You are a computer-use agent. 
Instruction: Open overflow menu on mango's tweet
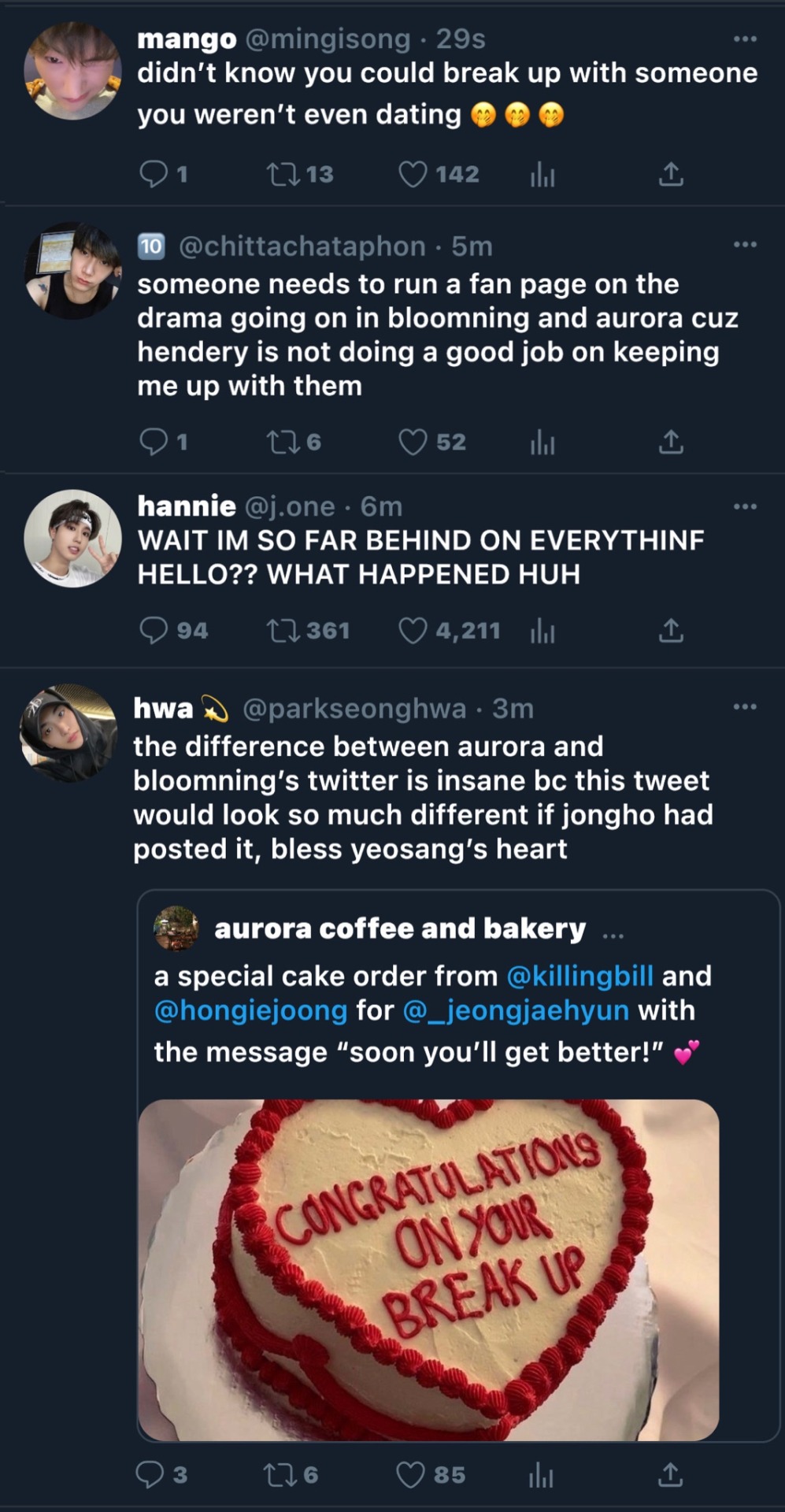[744, 39]
